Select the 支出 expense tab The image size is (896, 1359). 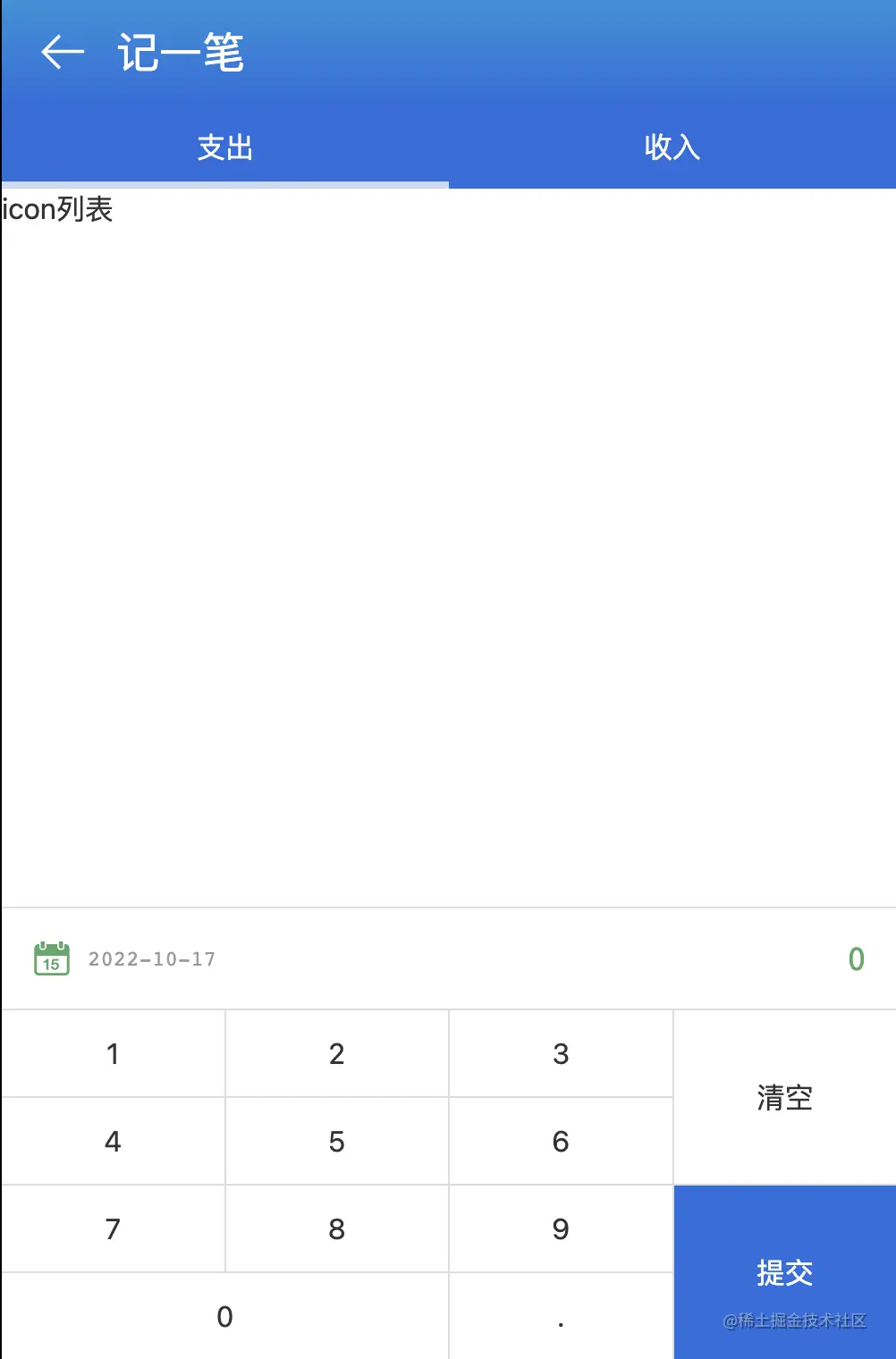224,148
